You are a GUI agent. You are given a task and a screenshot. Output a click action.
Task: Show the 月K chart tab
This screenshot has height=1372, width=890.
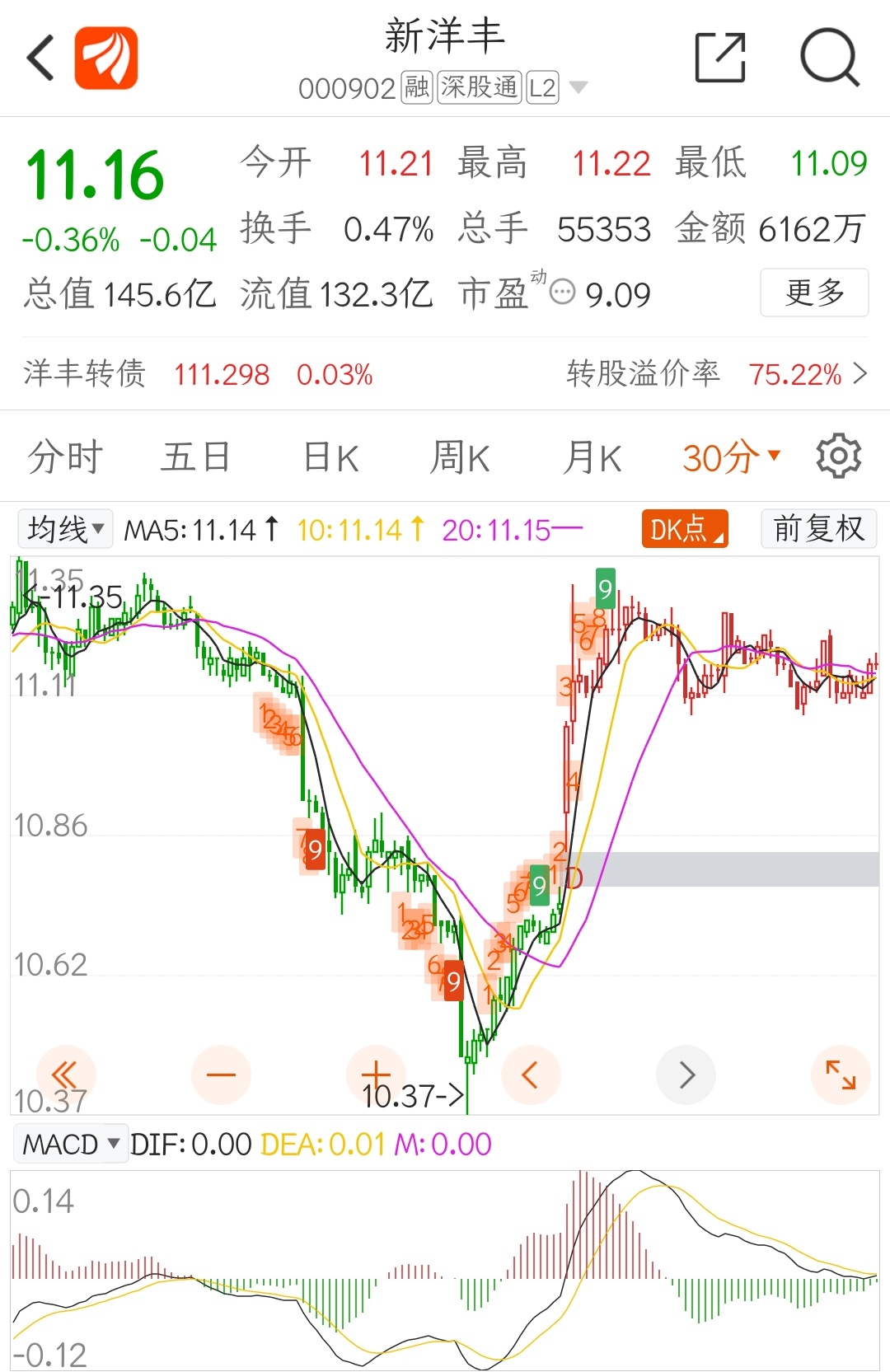pos(592,457)
